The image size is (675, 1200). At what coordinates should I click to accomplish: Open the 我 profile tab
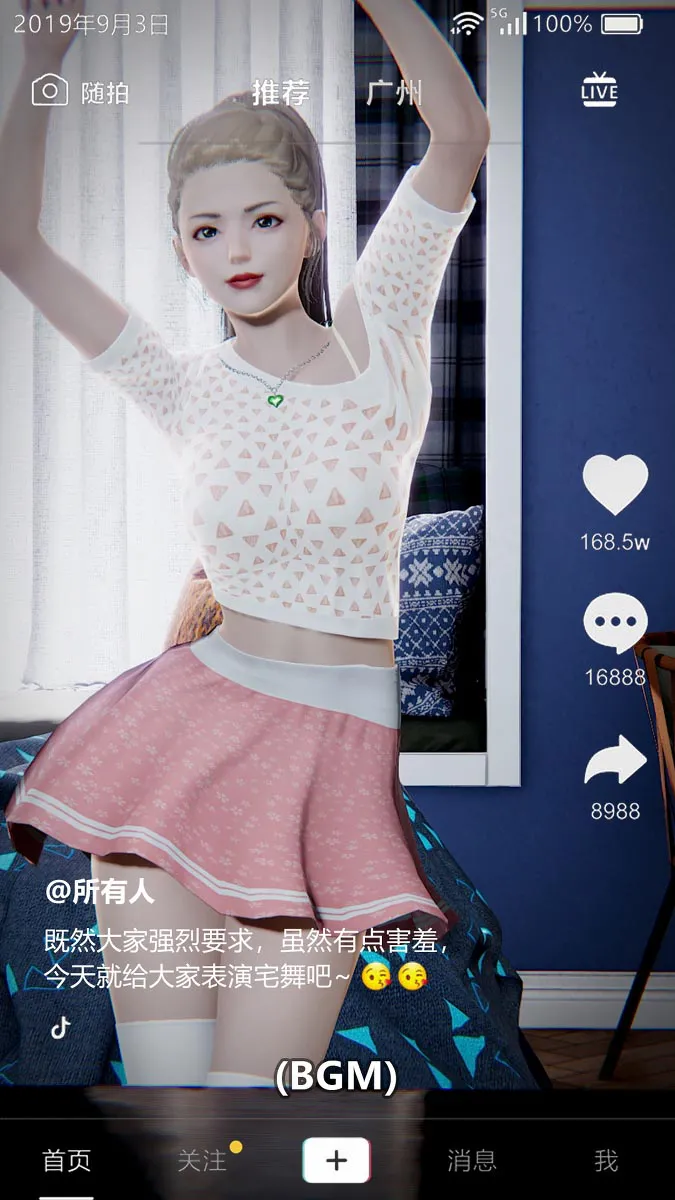point(606,1161)
